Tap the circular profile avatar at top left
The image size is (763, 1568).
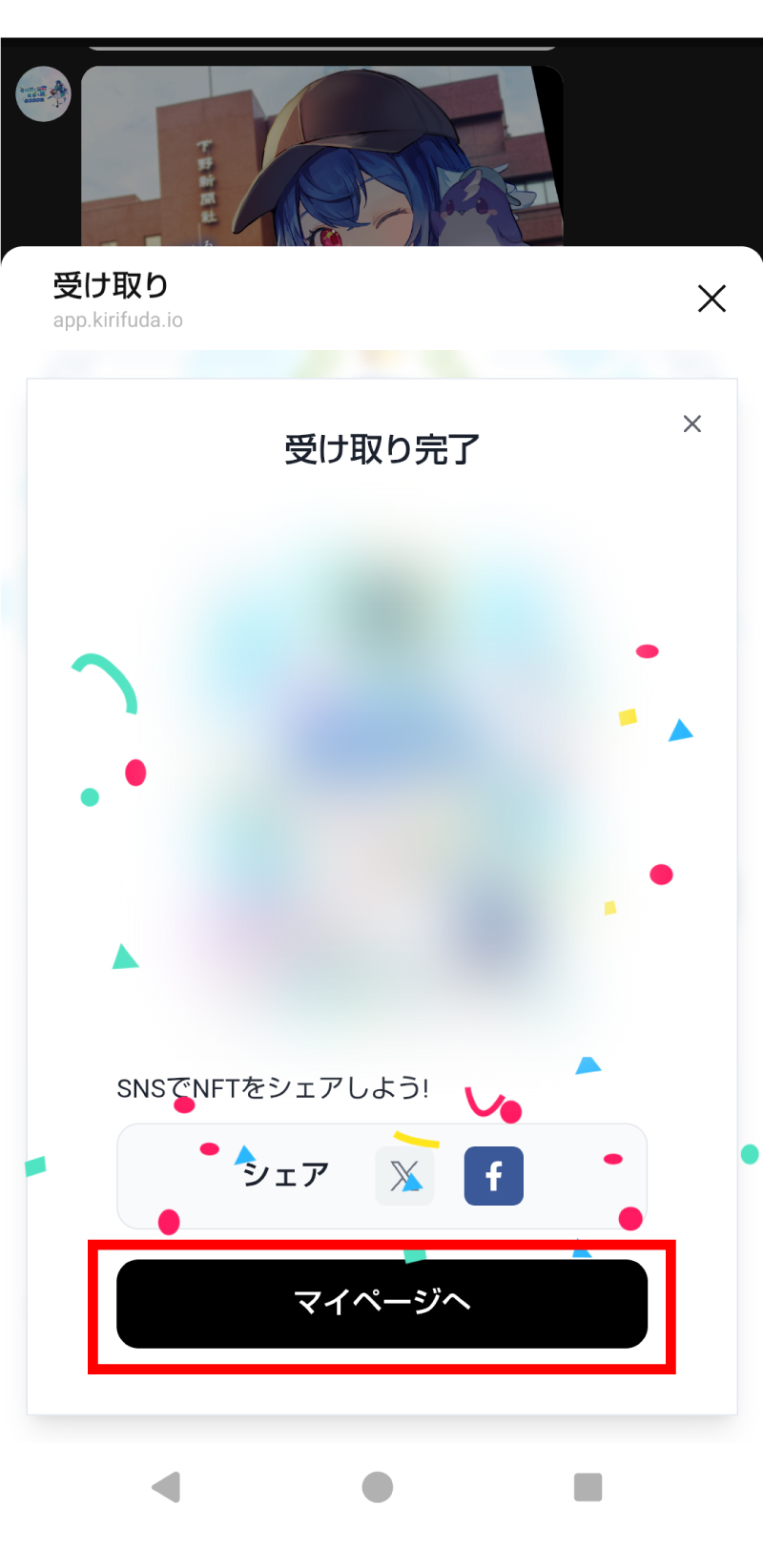[42, 93]
